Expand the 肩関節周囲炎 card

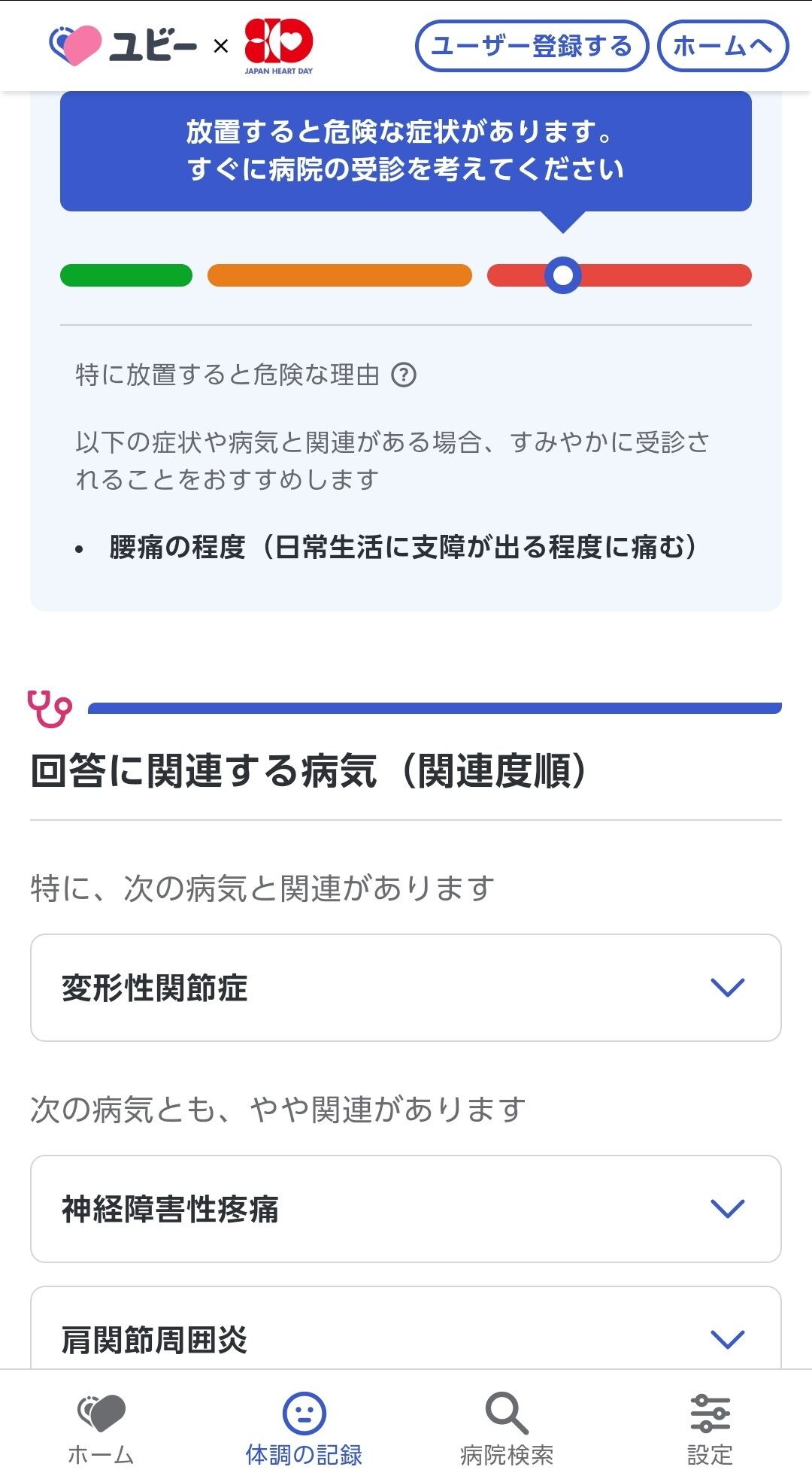point(406,1329)
